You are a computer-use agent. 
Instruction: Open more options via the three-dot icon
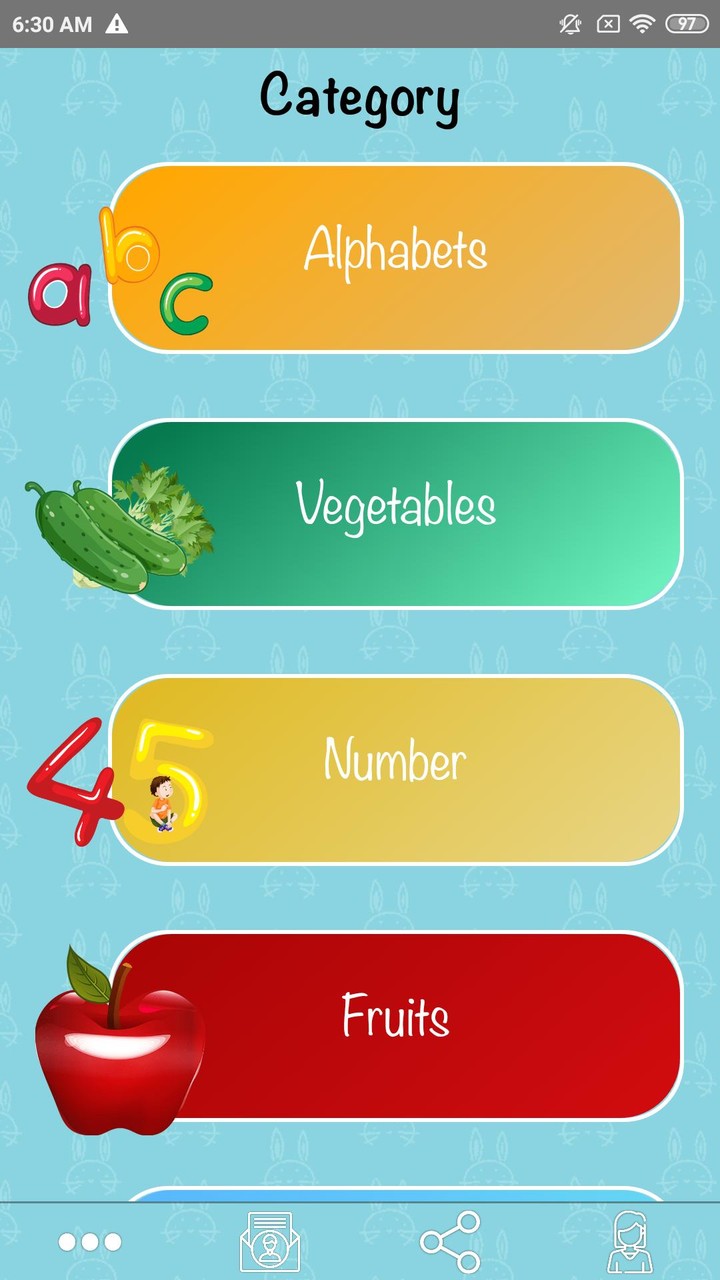click(90, 1241)
